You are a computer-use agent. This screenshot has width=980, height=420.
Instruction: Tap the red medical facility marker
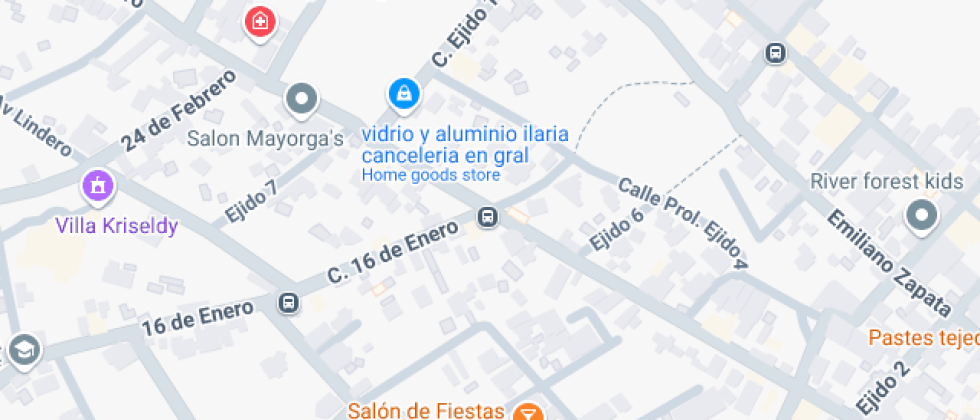[260, 20]
